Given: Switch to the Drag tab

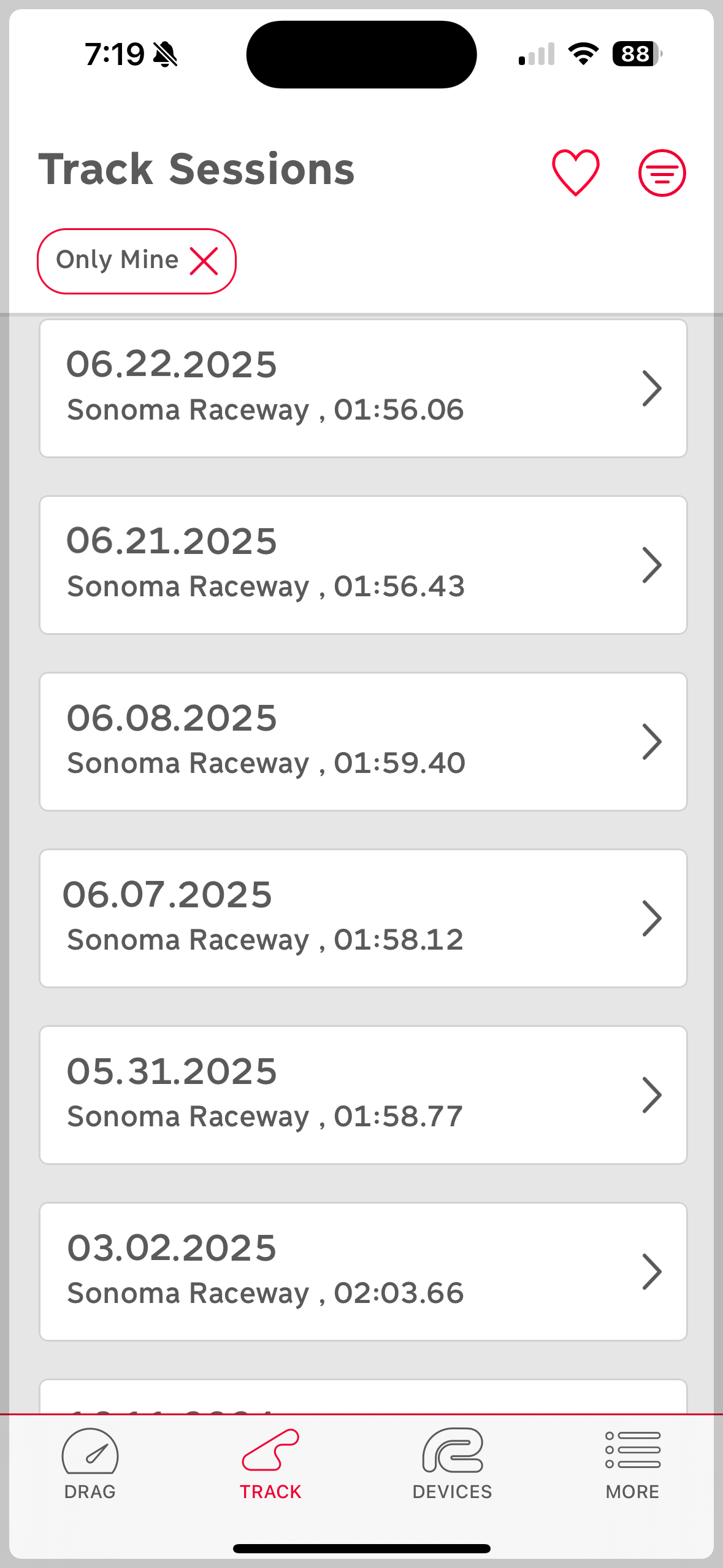Looking at the screenshot, I should pos(90,1464).
